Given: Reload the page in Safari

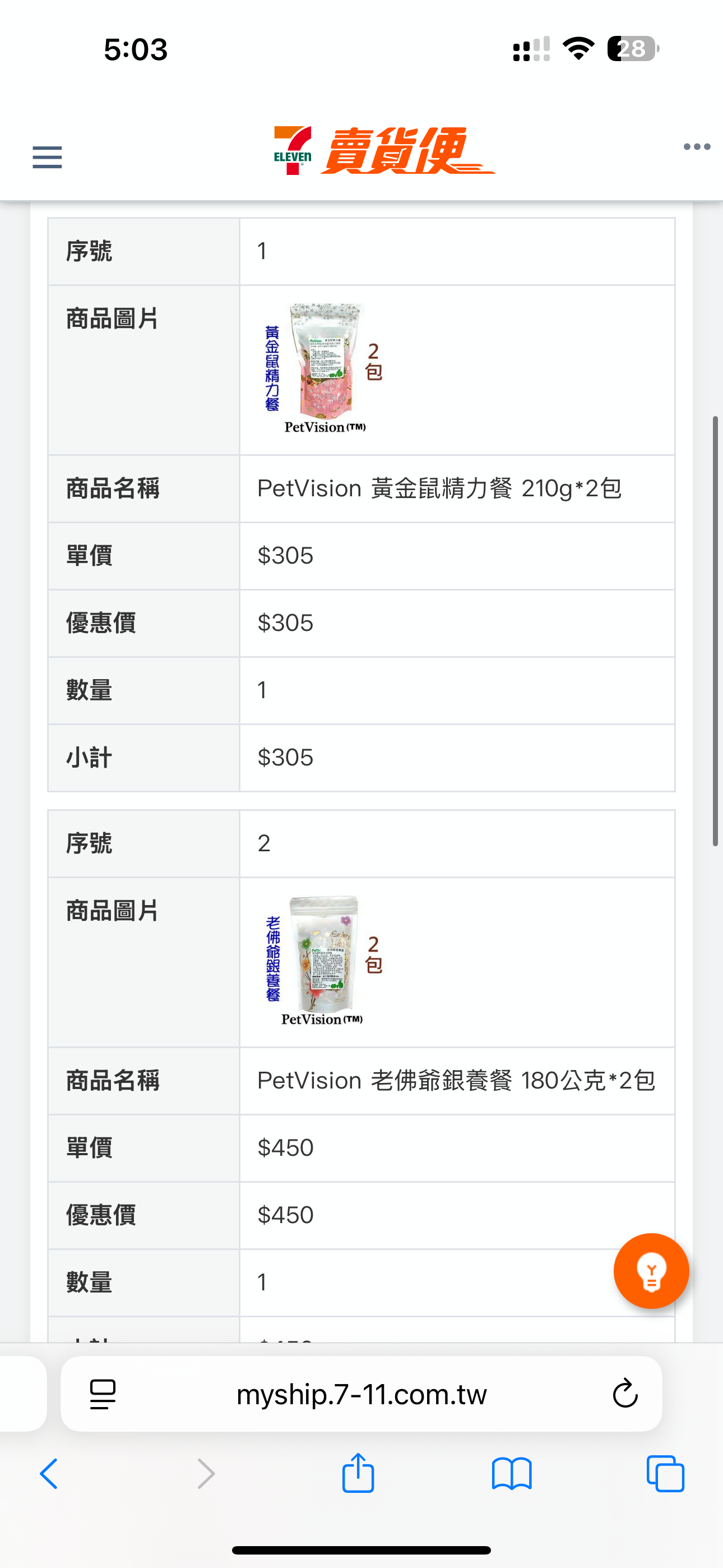Looking at the screenshot, I should point(625,1393).
